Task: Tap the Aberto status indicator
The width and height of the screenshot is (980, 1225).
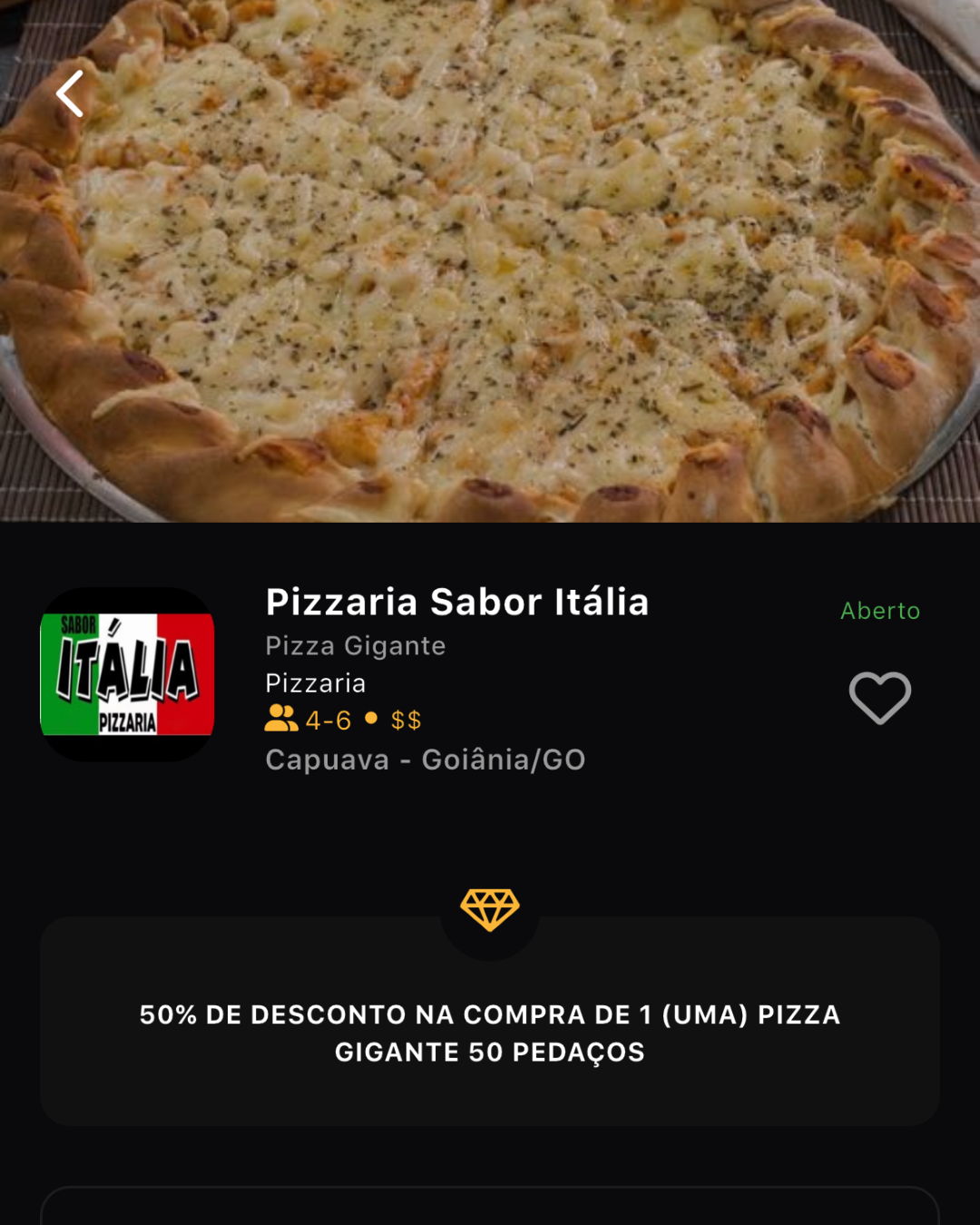Action: 878,612
